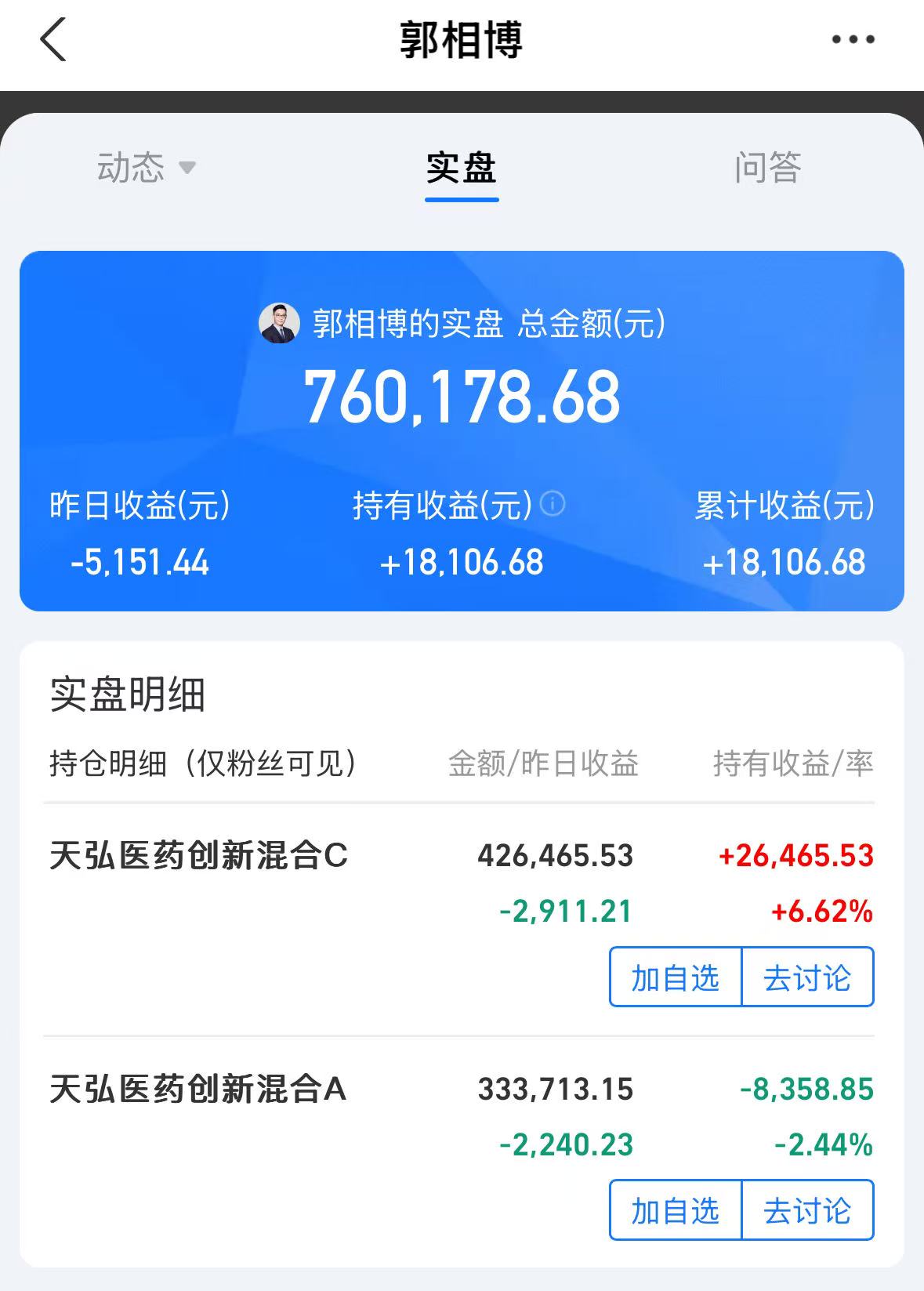Tap 加自选 for 天弘医药创新混合A
Image resolution: width=924 pixels, height=1291 pixels.
coord(676,1210)
